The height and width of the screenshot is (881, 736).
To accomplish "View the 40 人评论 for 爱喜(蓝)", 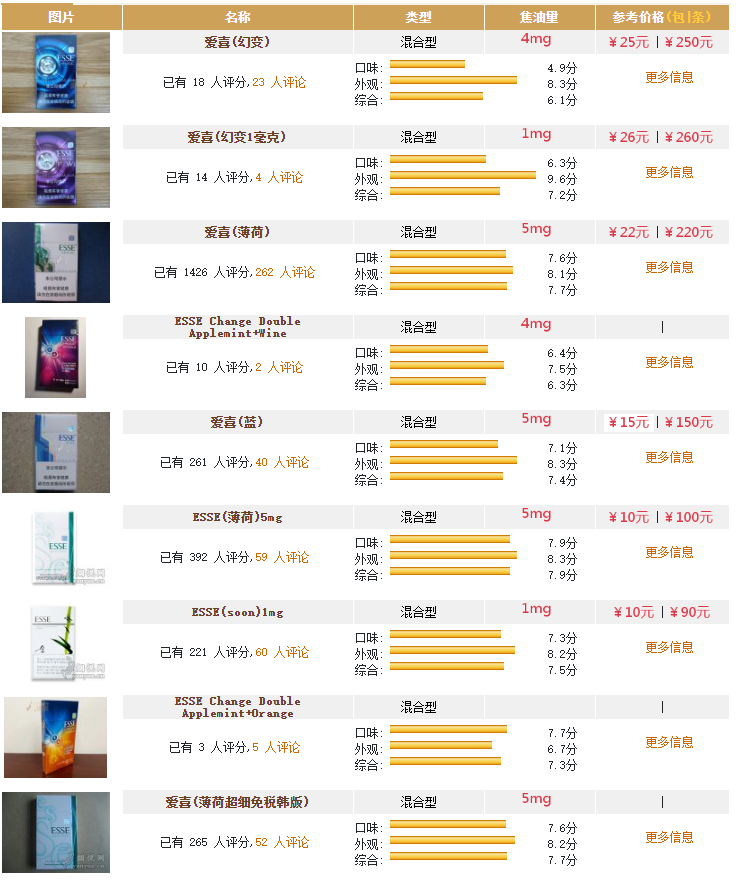I will (281, 462).
